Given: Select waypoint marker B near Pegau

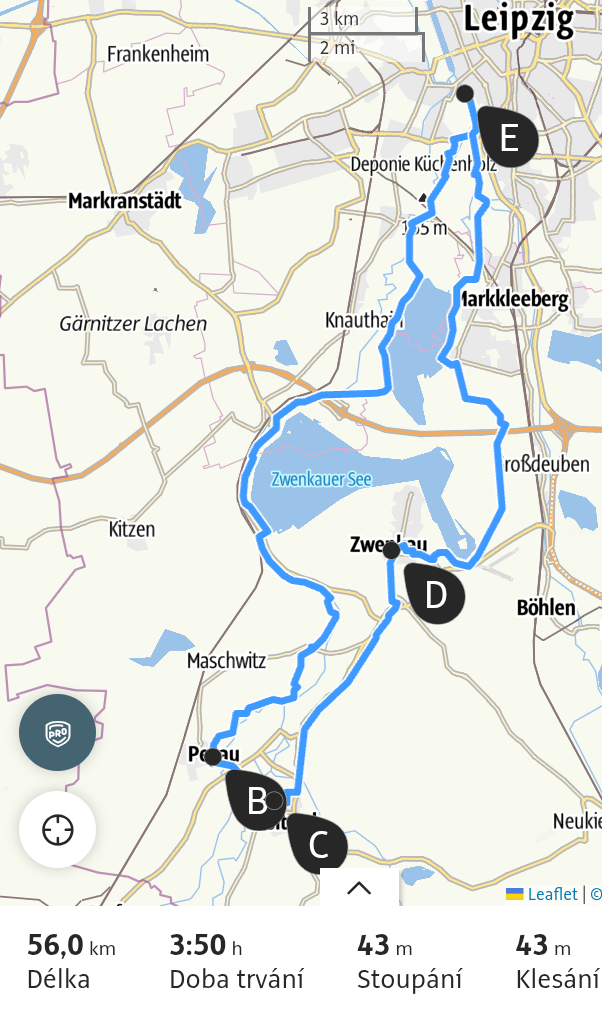Looking at the screenshot, I should point(256,800).
